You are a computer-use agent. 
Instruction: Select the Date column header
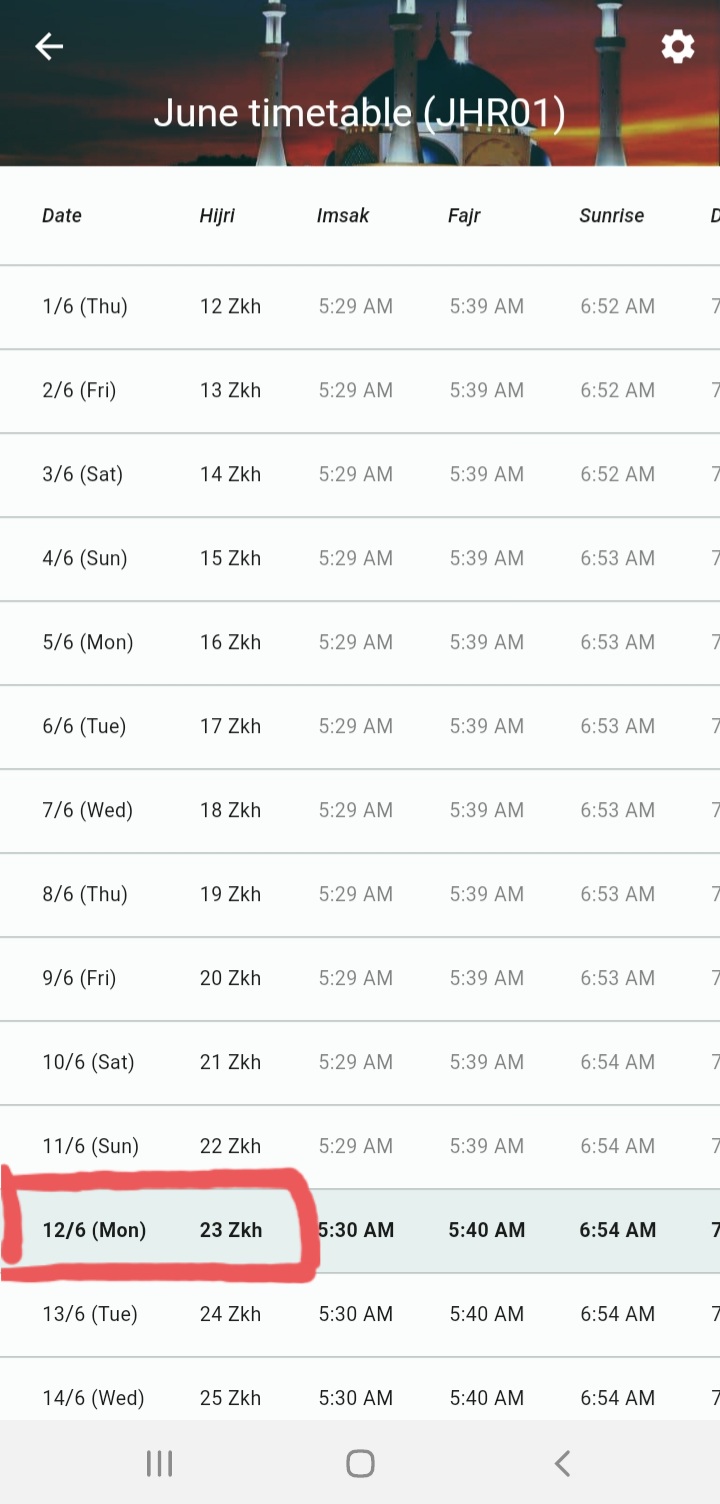61,215
